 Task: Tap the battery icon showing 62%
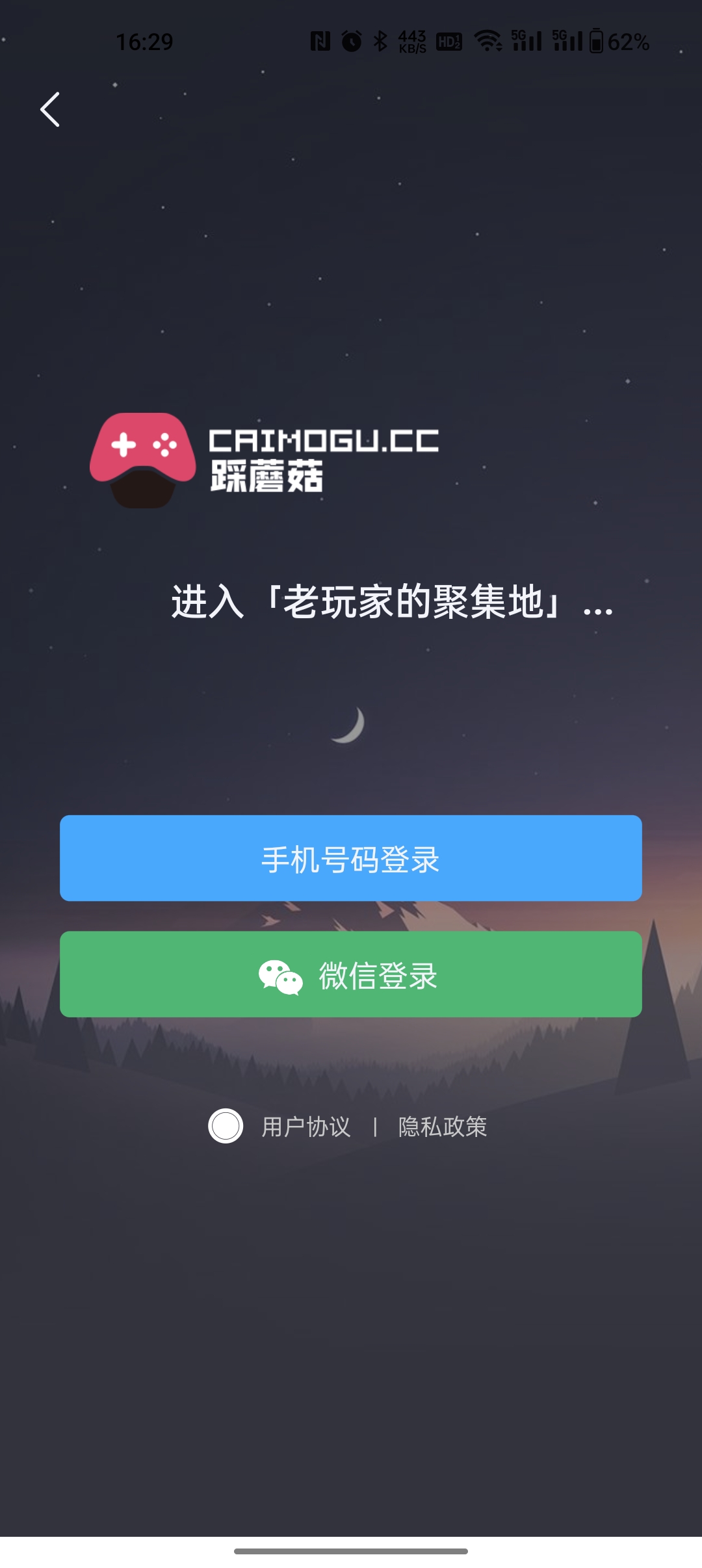[597, 40]
